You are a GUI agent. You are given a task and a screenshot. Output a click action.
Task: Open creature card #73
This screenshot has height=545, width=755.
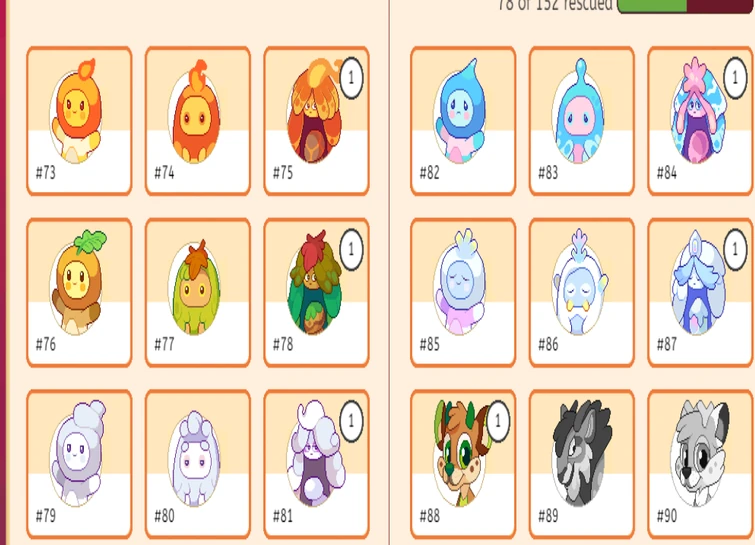tap(79, 120)
